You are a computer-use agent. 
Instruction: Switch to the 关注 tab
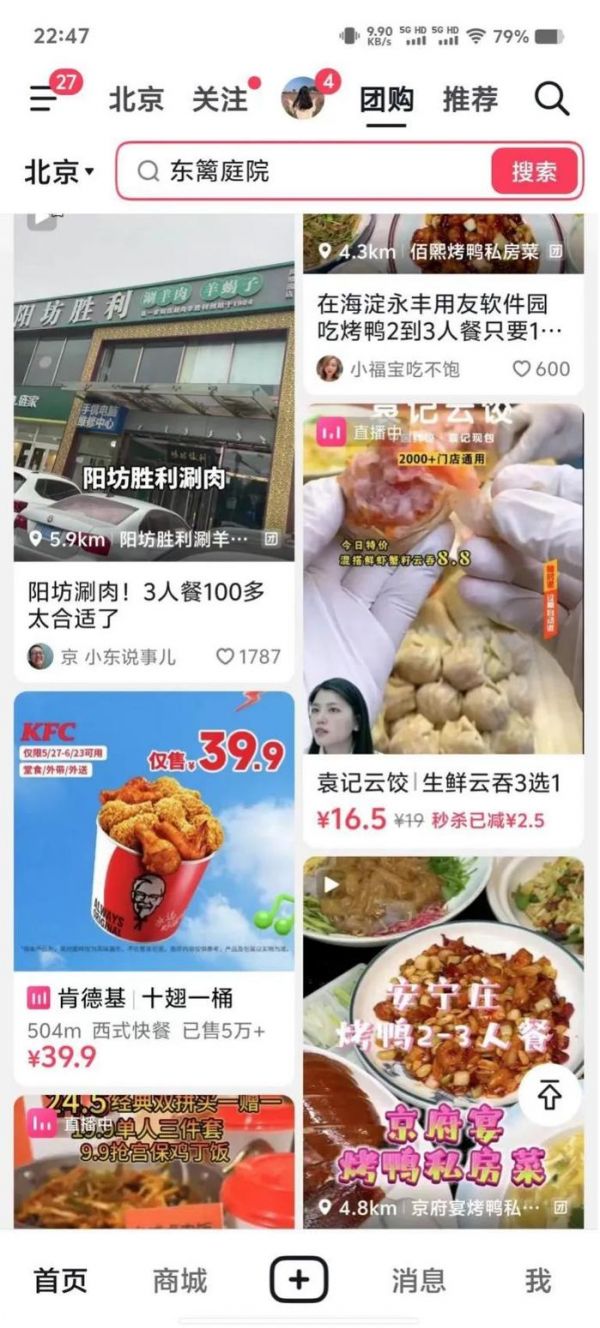[219, 99]
